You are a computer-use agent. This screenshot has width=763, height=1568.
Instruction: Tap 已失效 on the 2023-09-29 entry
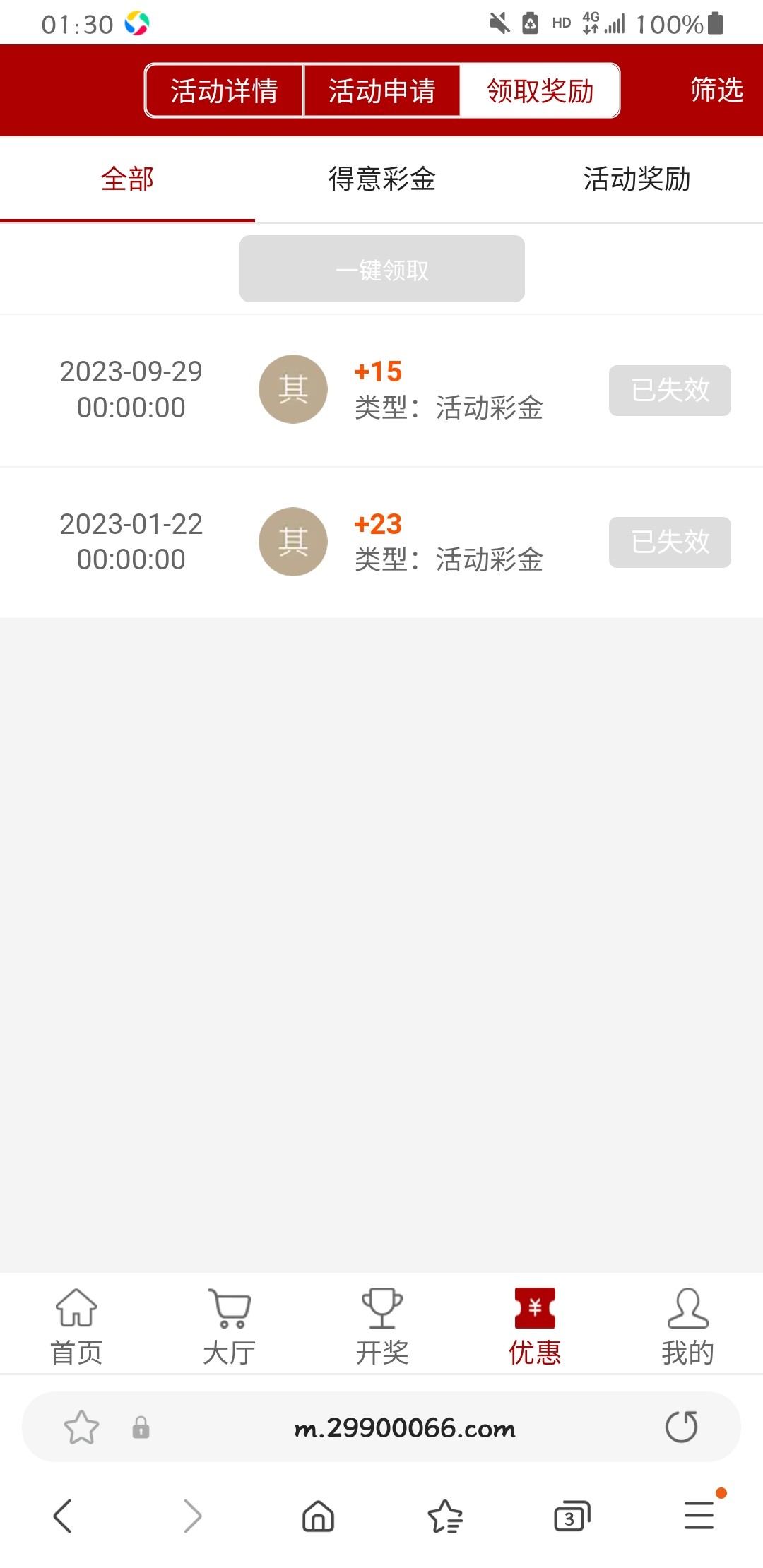(x=669, y=391)
